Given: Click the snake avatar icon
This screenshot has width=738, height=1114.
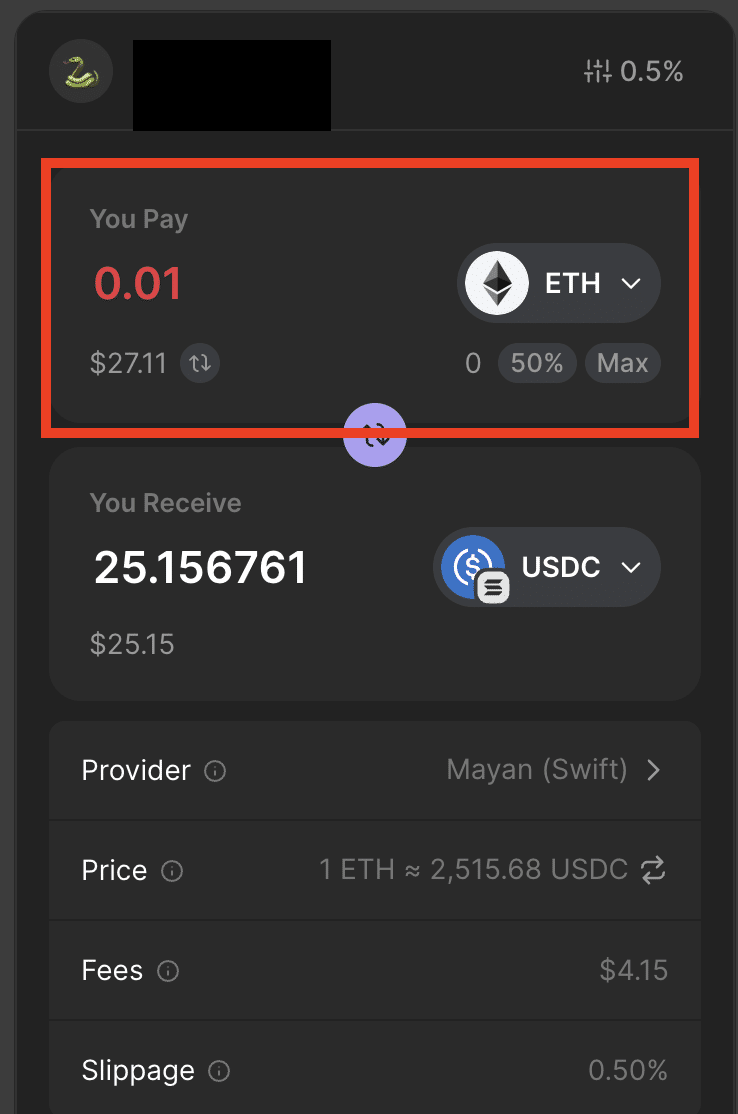Looking at the screenshot, I should pyautogui.click(x=81, y=71).
